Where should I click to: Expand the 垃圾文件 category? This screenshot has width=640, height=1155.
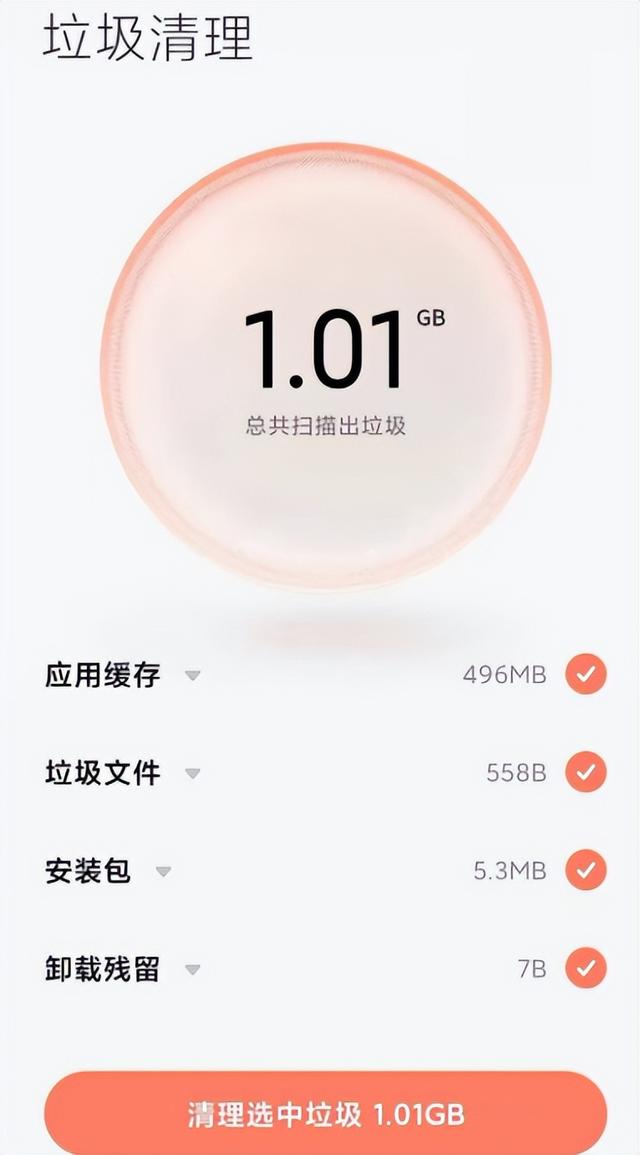[193, 773]
